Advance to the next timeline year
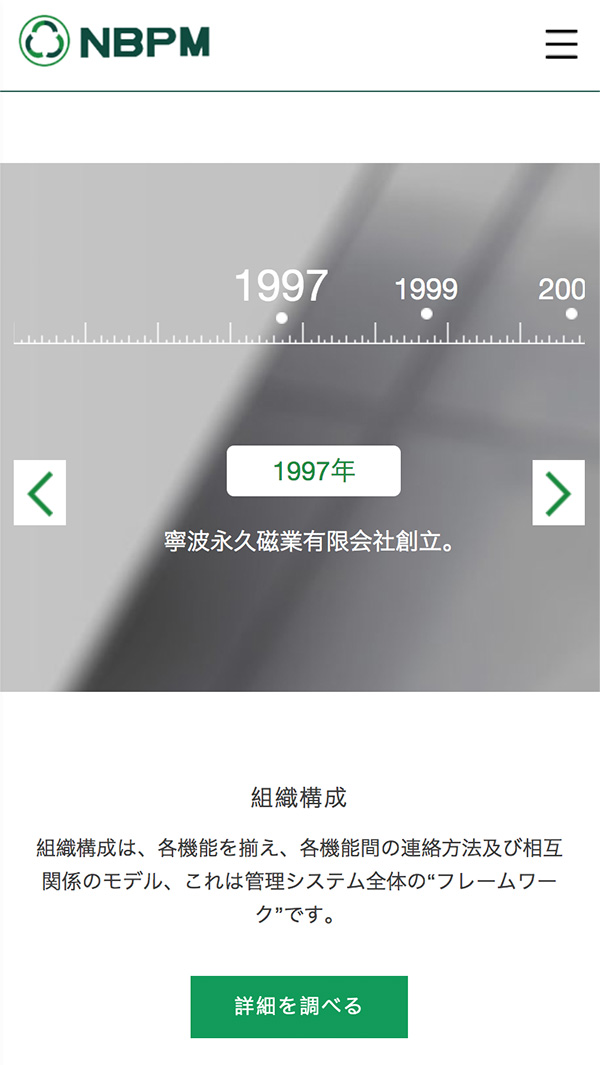The image size is (600, 1065). pos(558,493)
